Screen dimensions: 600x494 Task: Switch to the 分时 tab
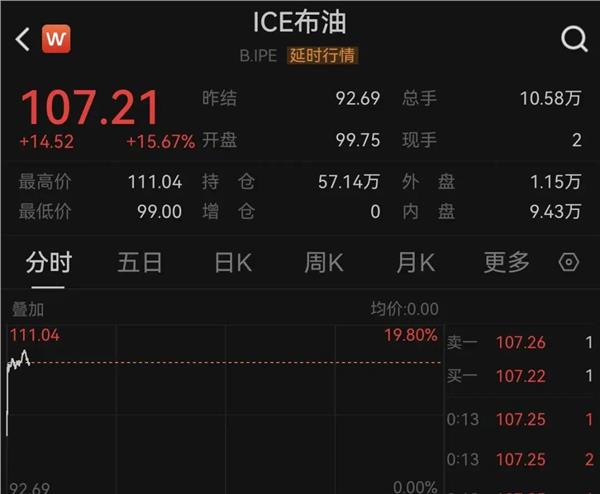pos(48,262)
